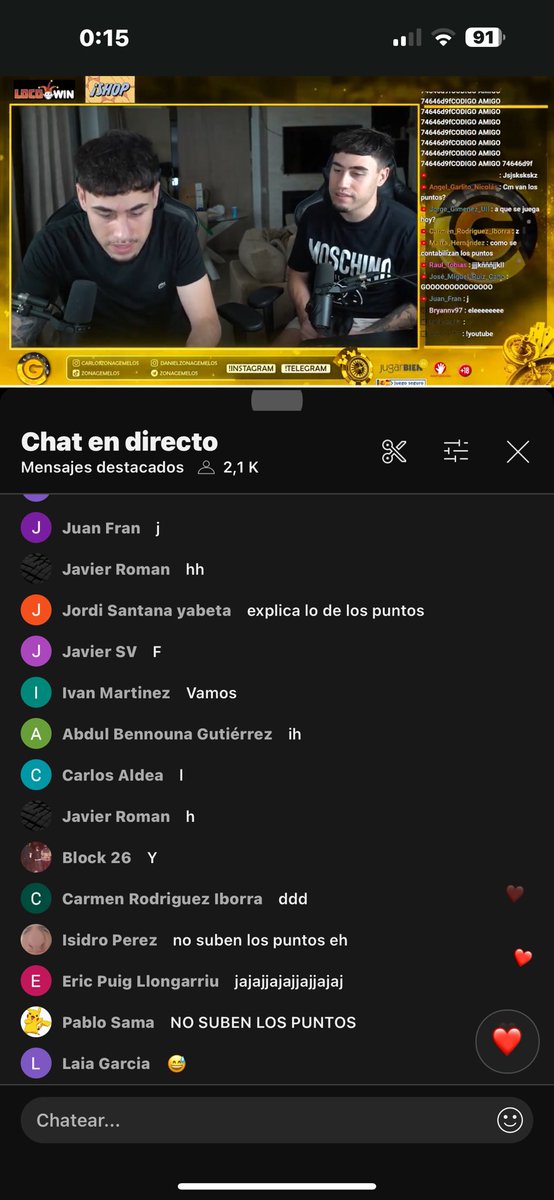
Task: Open Carmen Rodriguez Iborra's message
Action: (277, 899)
